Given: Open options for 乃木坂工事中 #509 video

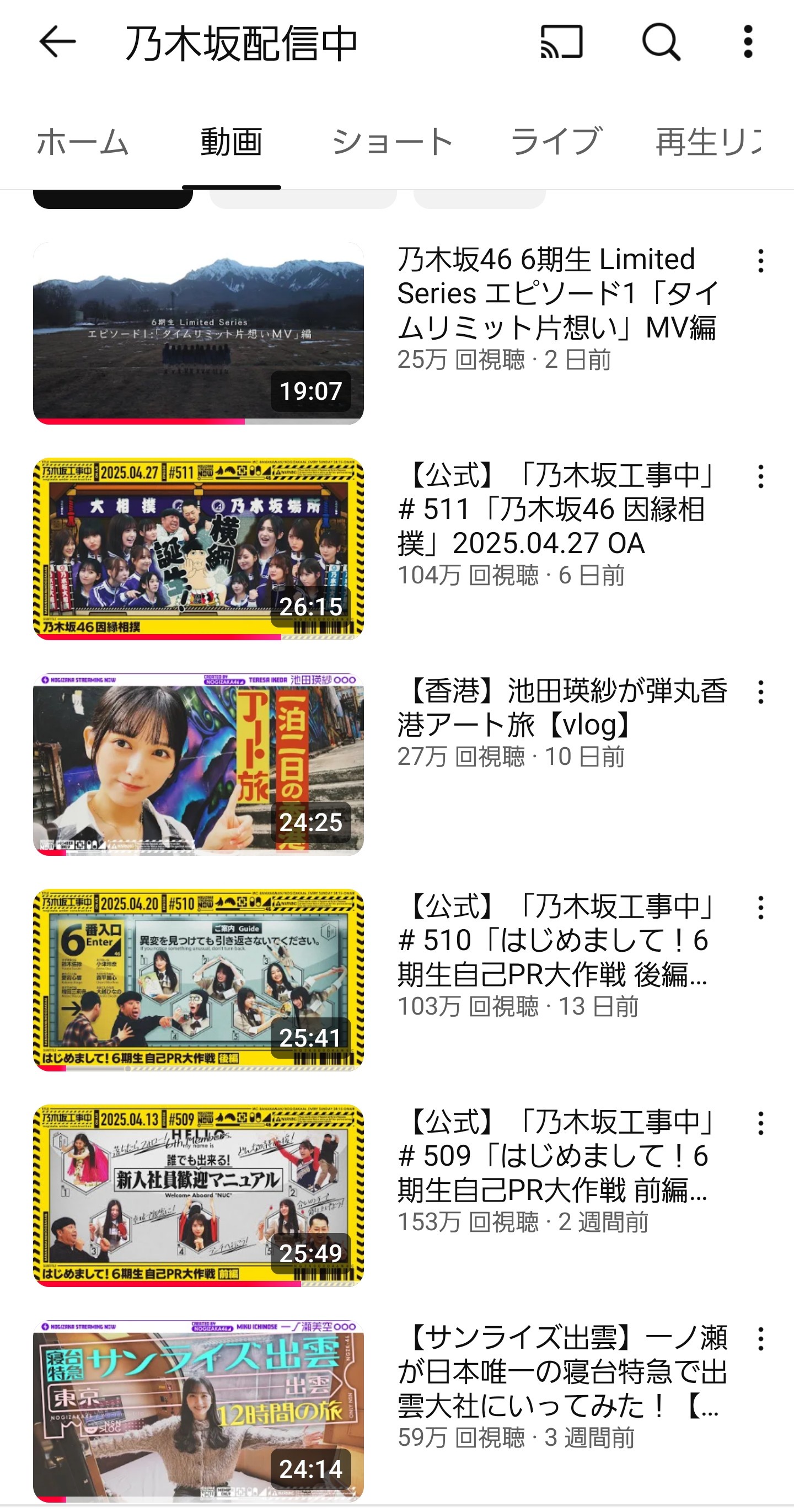Looking at the screenshot, I should 760,1123.
